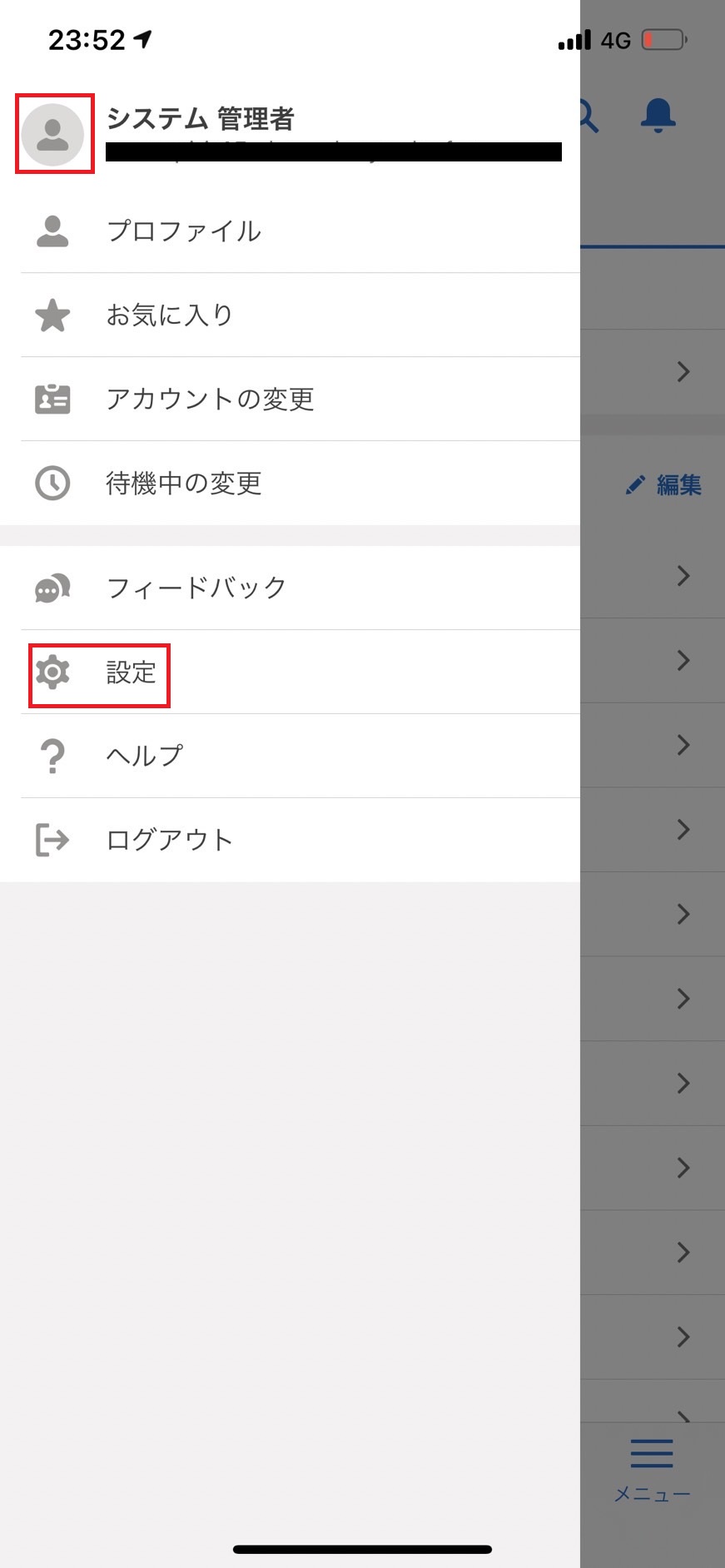Viewport: 725px width, 1568px height.
Task: Open お気に入り (Favorites)
Action: [290, 315]
